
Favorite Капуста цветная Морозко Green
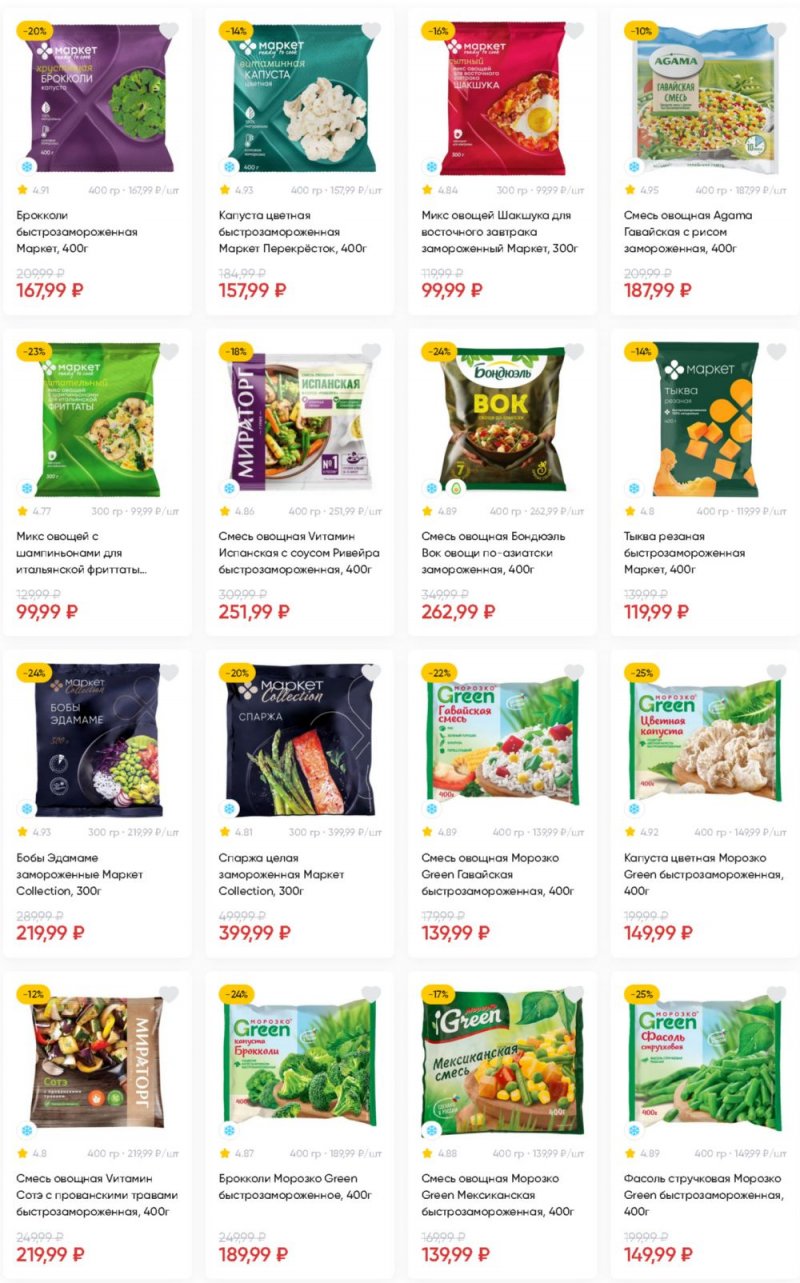[x=776, y=673]
